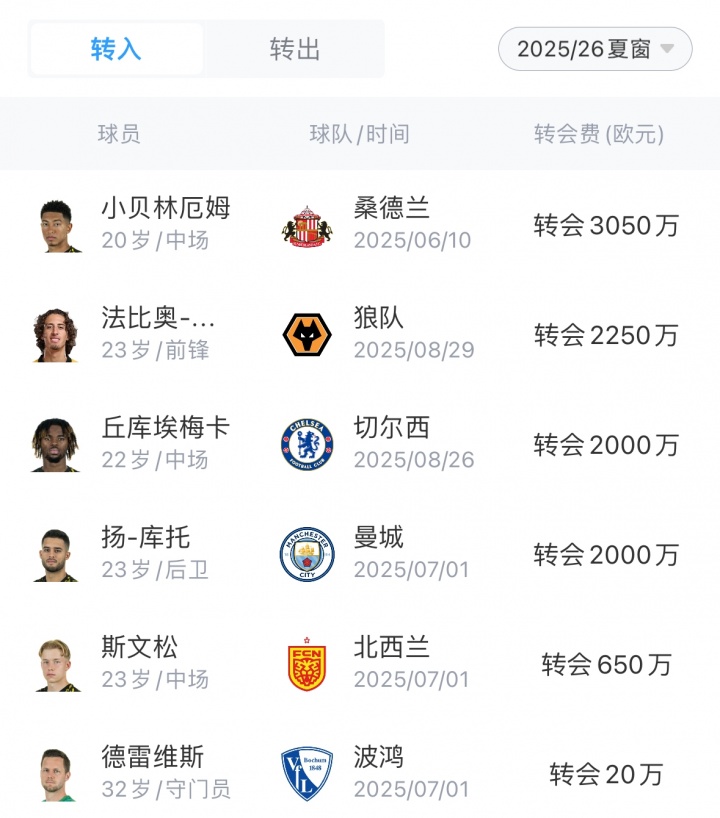Open the 丘库埃梅卡 transfer row
The height and width of the screenshot is (818, 720).
pos(360,445)
